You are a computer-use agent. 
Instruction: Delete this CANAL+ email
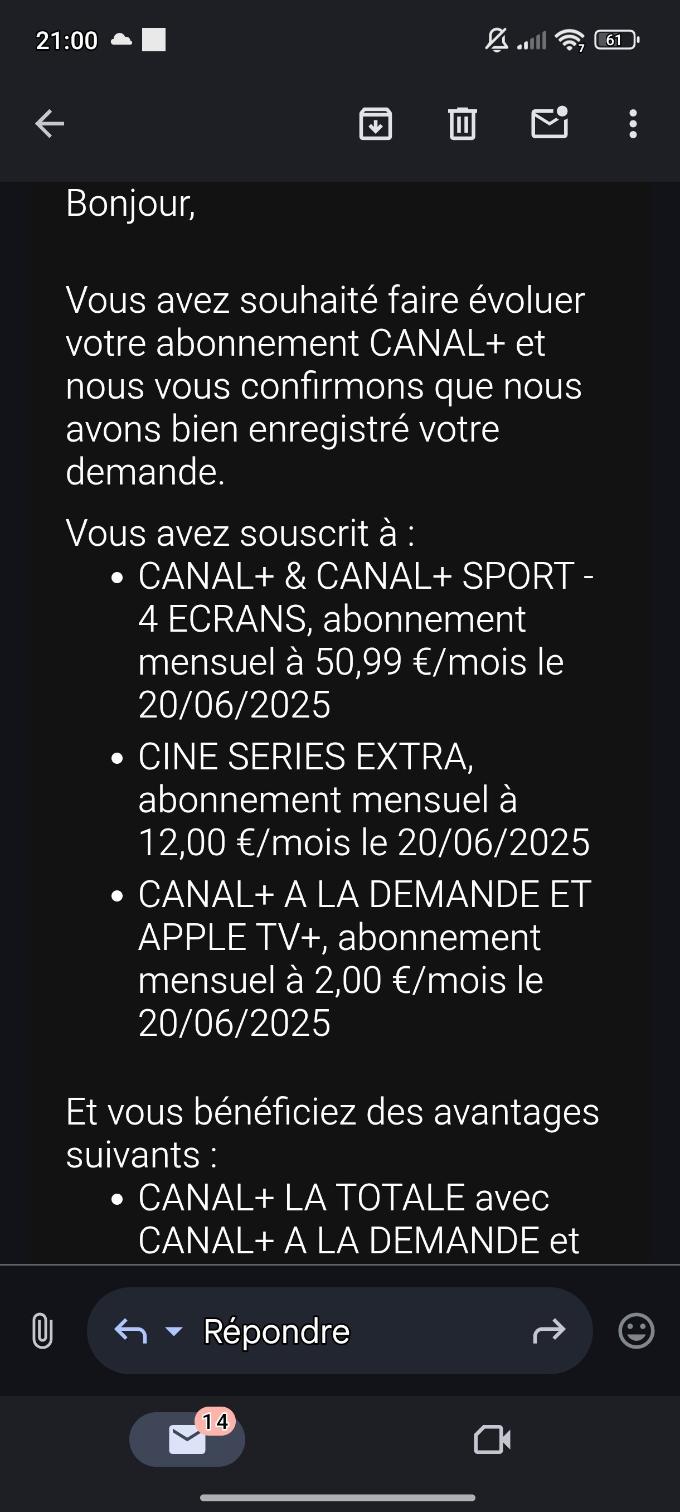click(462, 124)
